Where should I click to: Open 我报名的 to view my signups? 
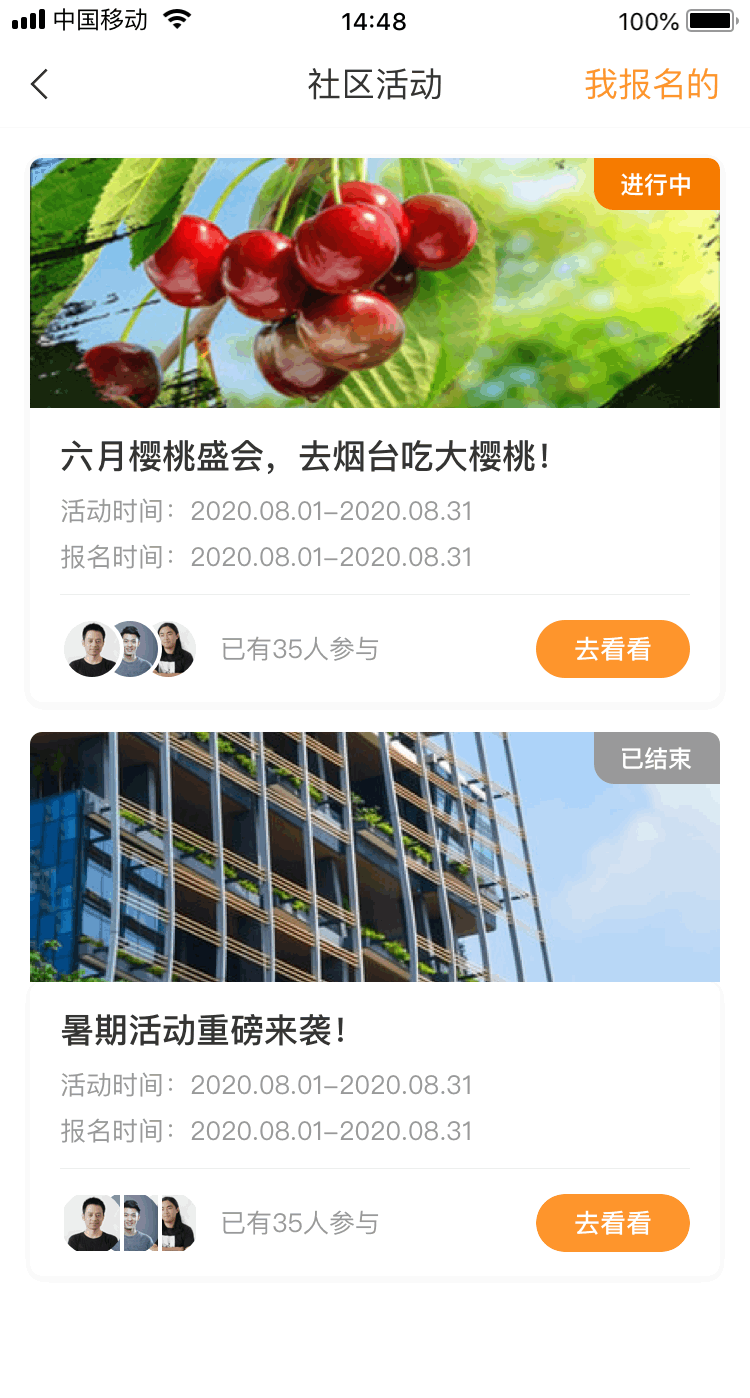651,85
